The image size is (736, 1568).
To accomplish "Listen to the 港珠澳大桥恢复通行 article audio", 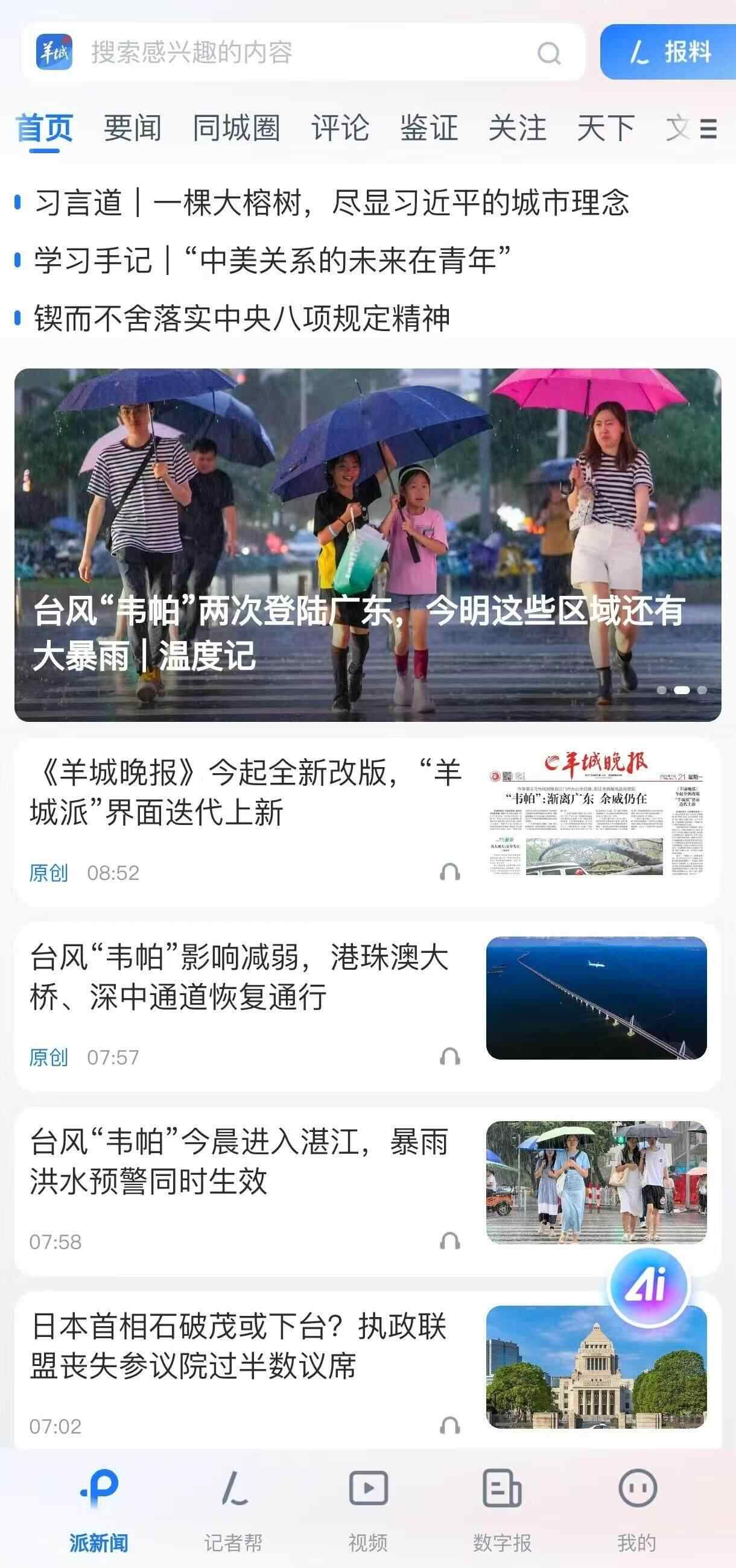I will tap(450, 1057).
